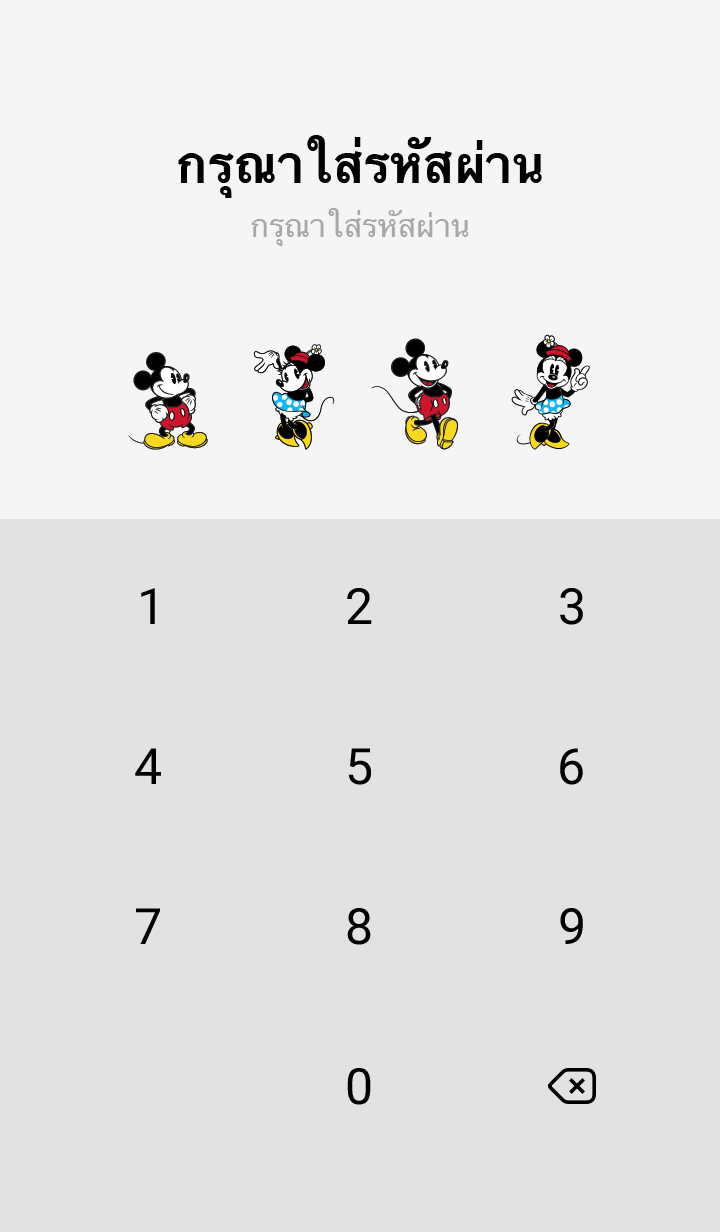Enter digit 0 on the keypad
720x1232 pixels.
point(359,1087)
